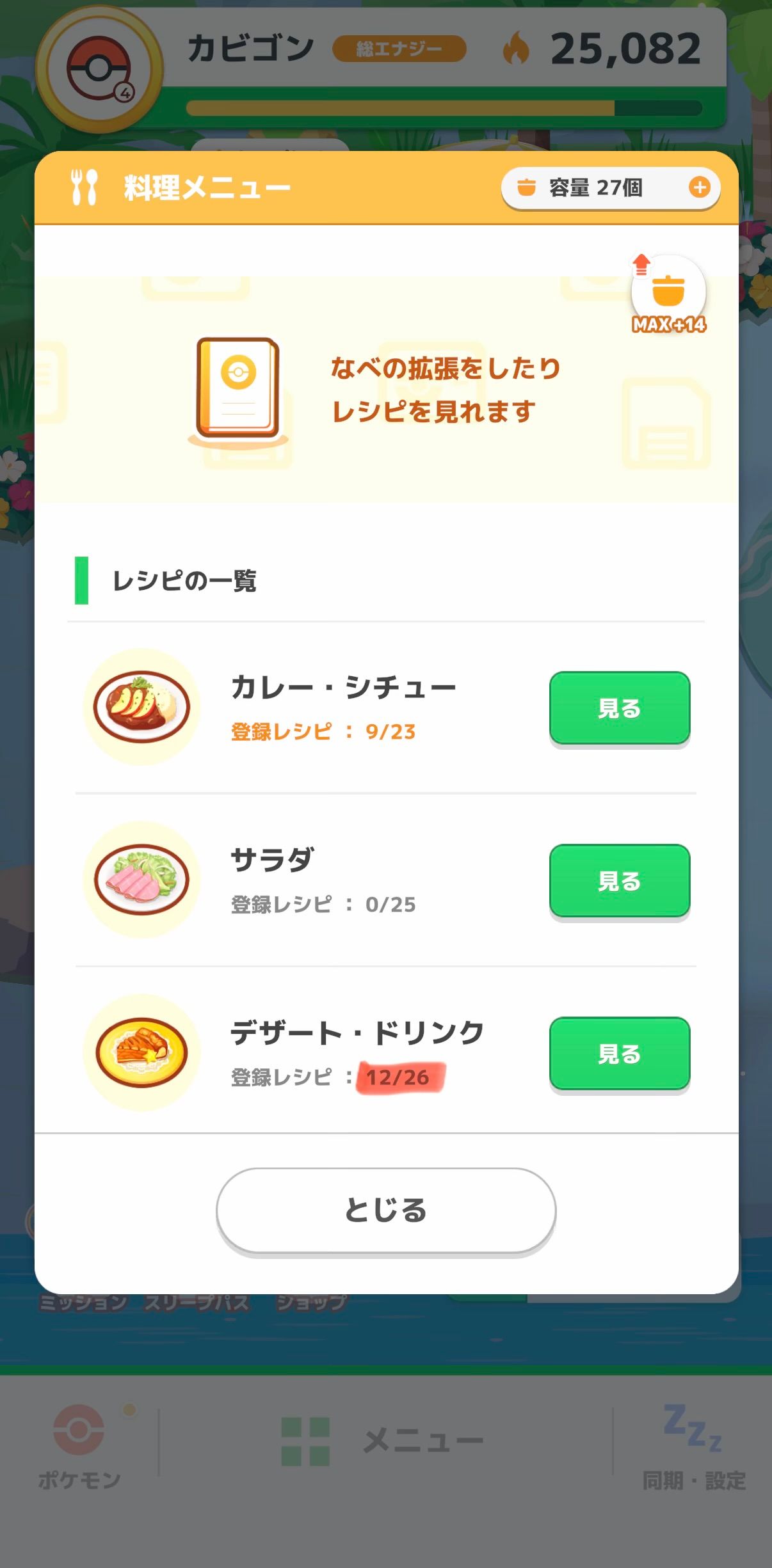Close the 料理メニュー dialog with とじる

pyautogui.click(x=386, y=1210)
